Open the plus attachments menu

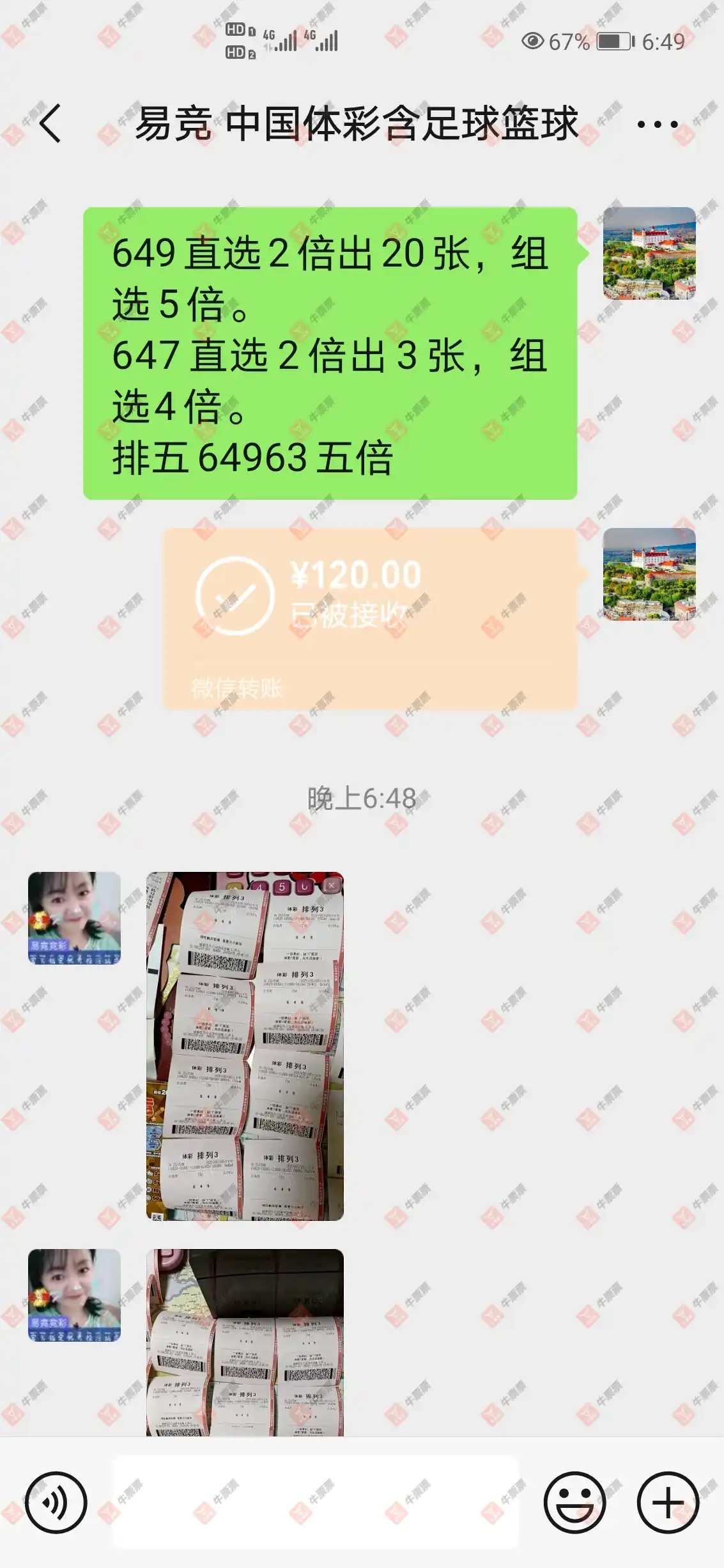click(668, 1502)
